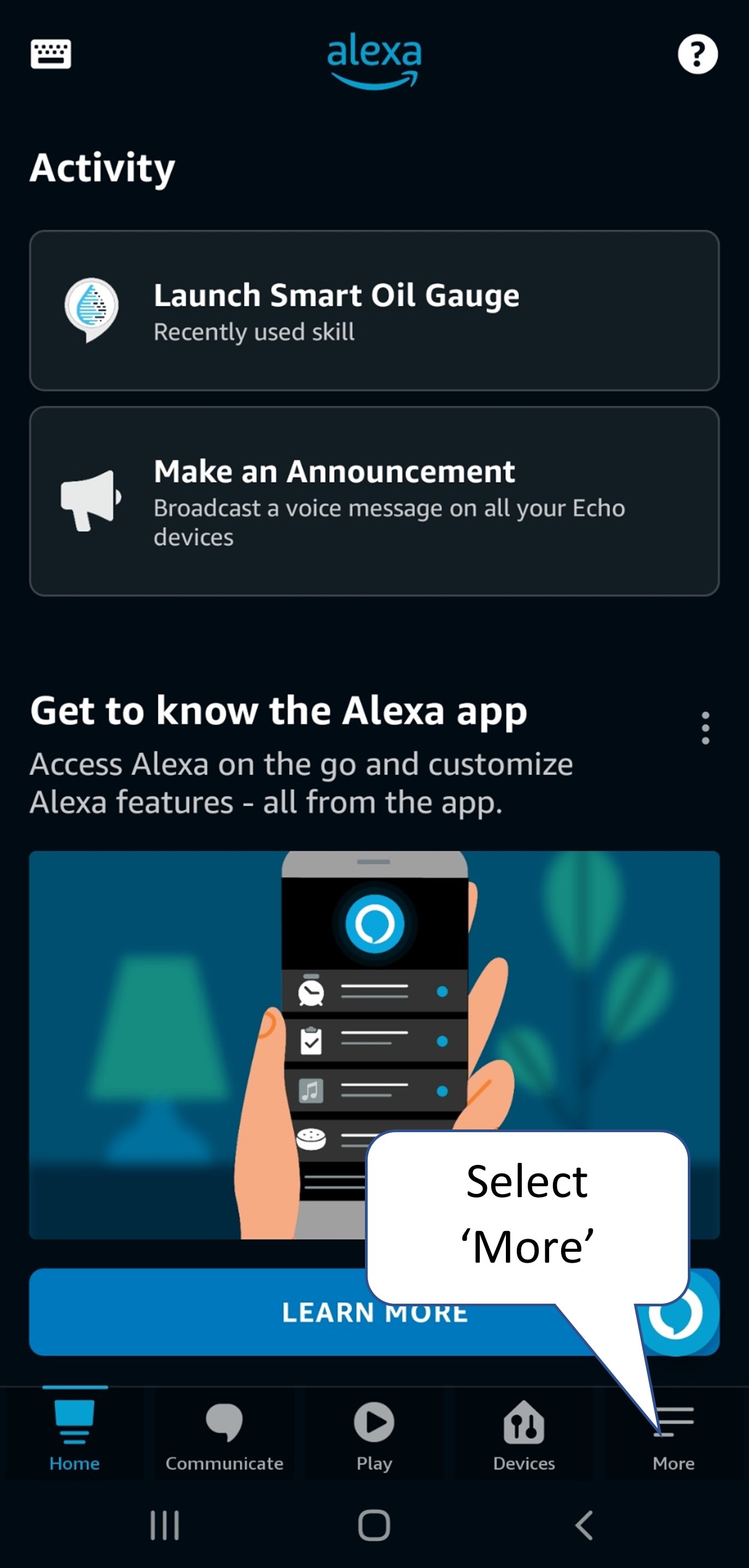Viewport: 749px width, 1568px height.
Task: Go to the Home tab
Action: [x=74, y=1435]
